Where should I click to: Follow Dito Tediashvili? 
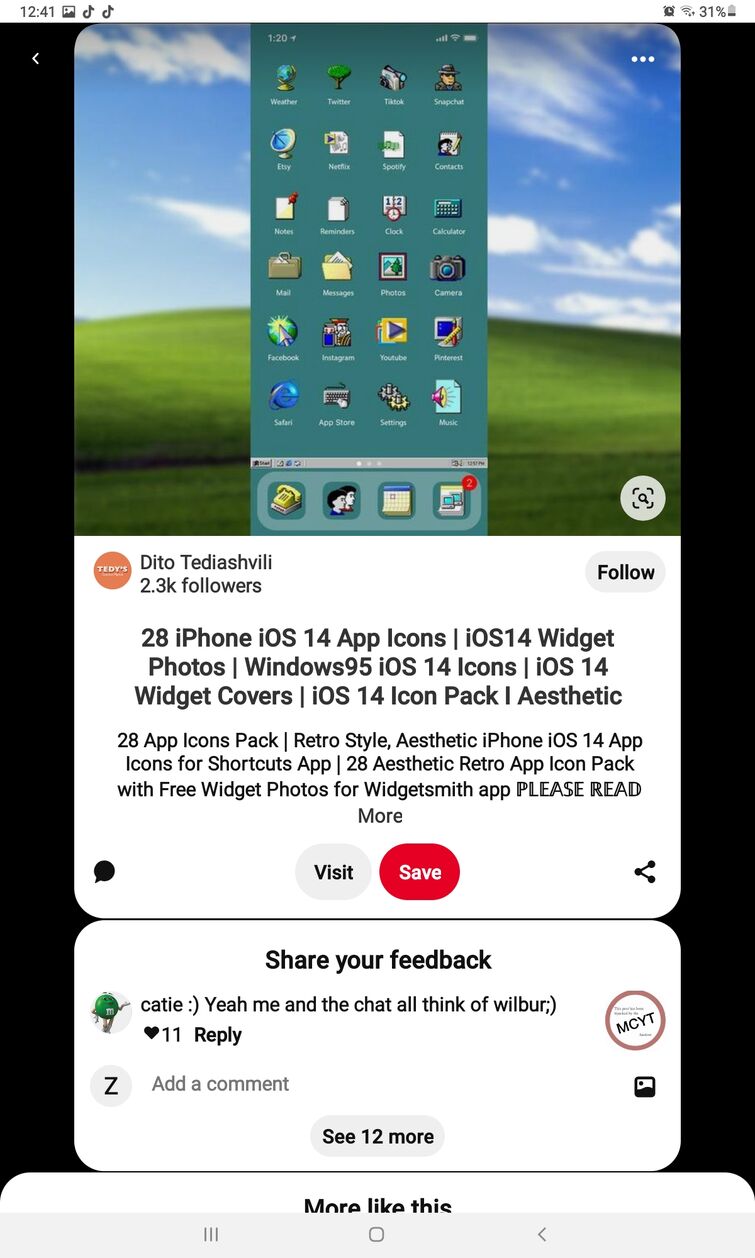point(625,572)
